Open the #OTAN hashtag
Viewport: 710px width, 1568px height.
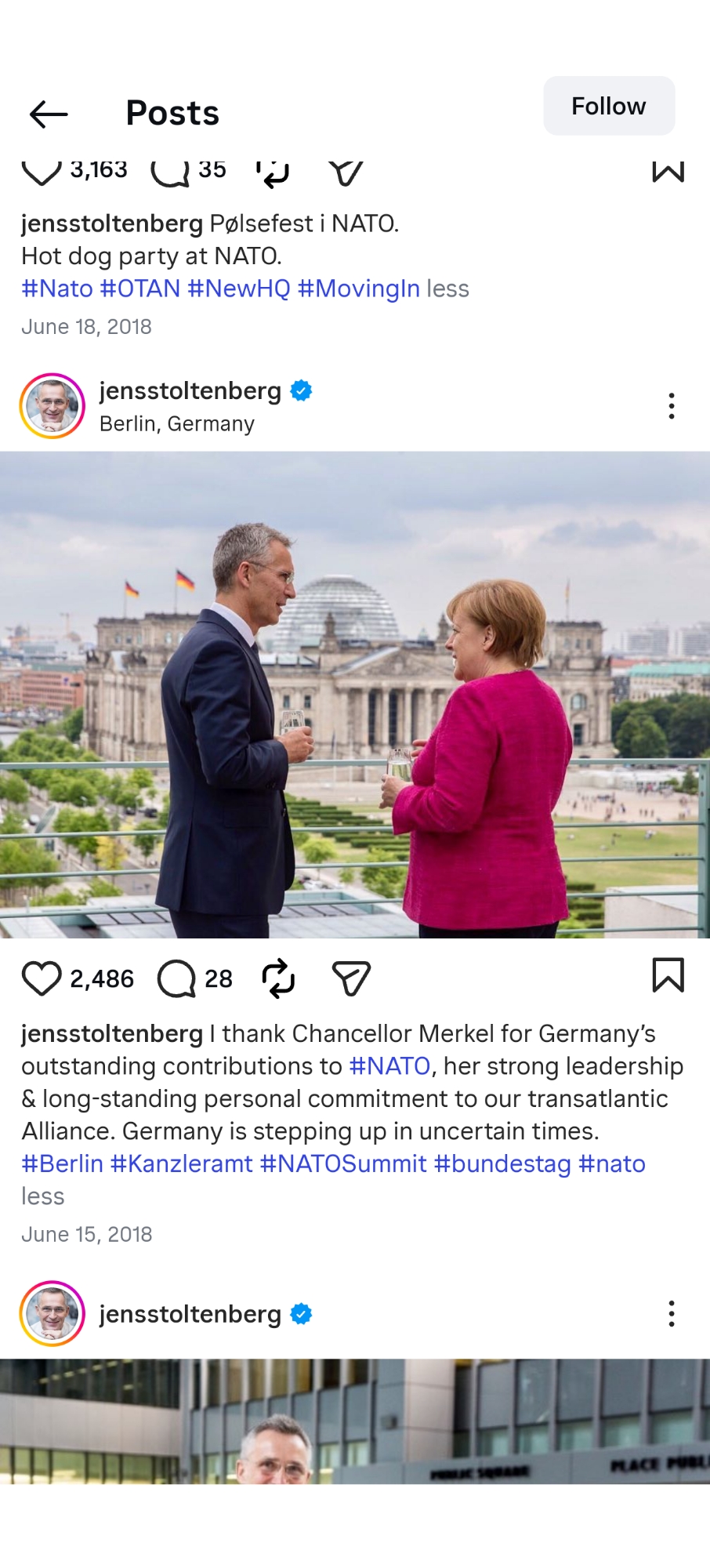click(x=140, y=289)
